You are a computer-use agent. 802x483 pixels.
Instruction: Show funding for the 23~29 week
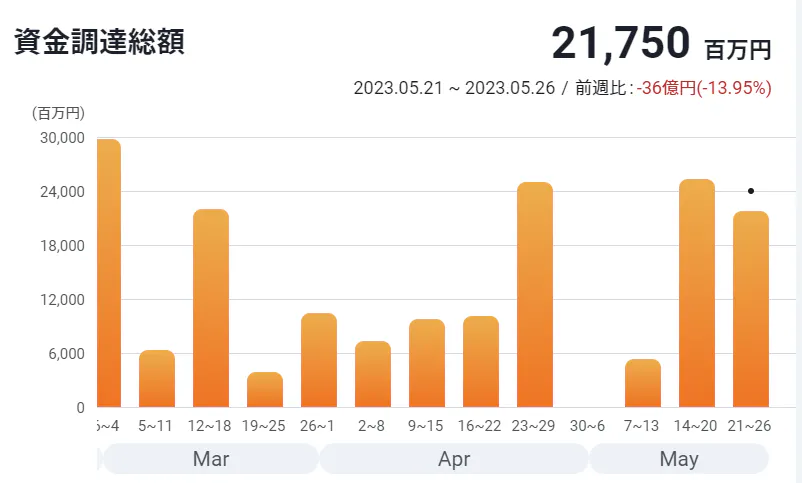[535, 295]
